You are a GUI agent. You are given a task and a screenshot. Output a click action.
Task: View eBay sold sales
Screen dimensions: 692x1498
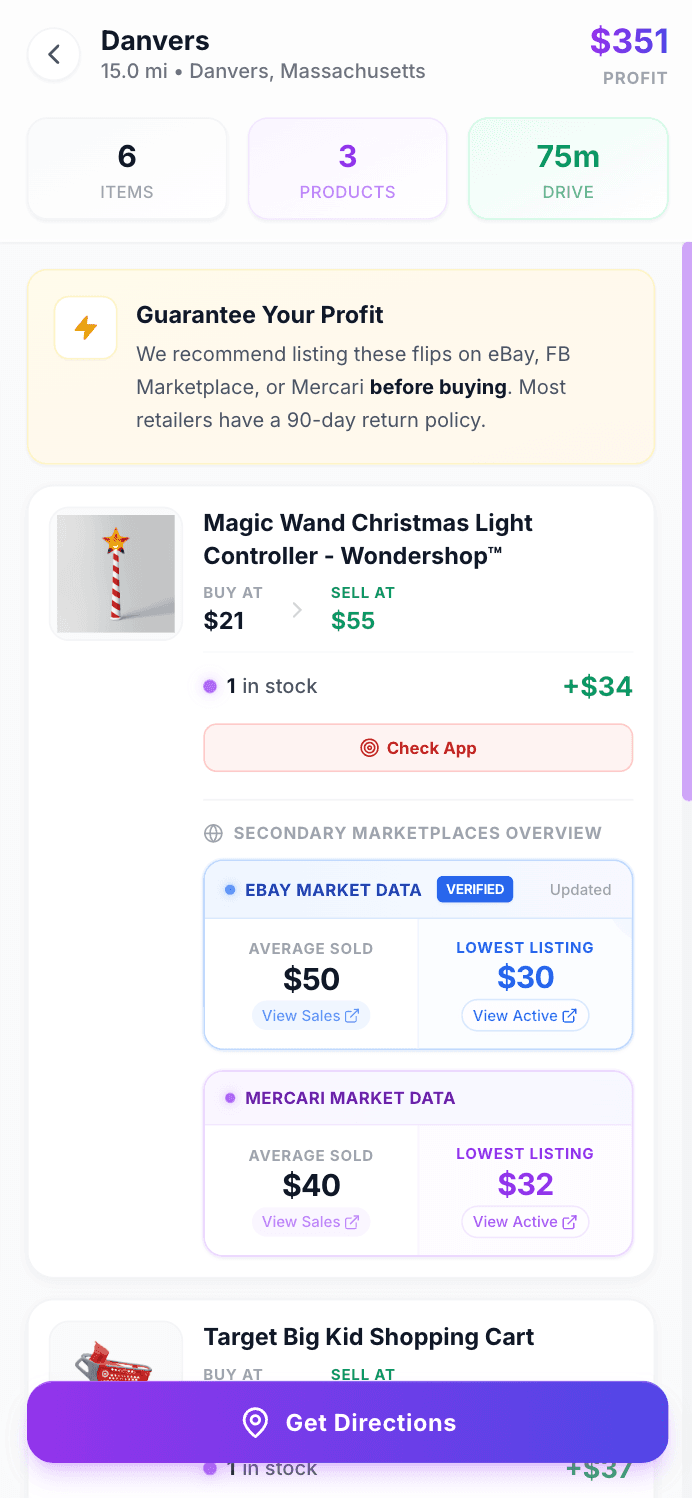(x=310, y=1016)
